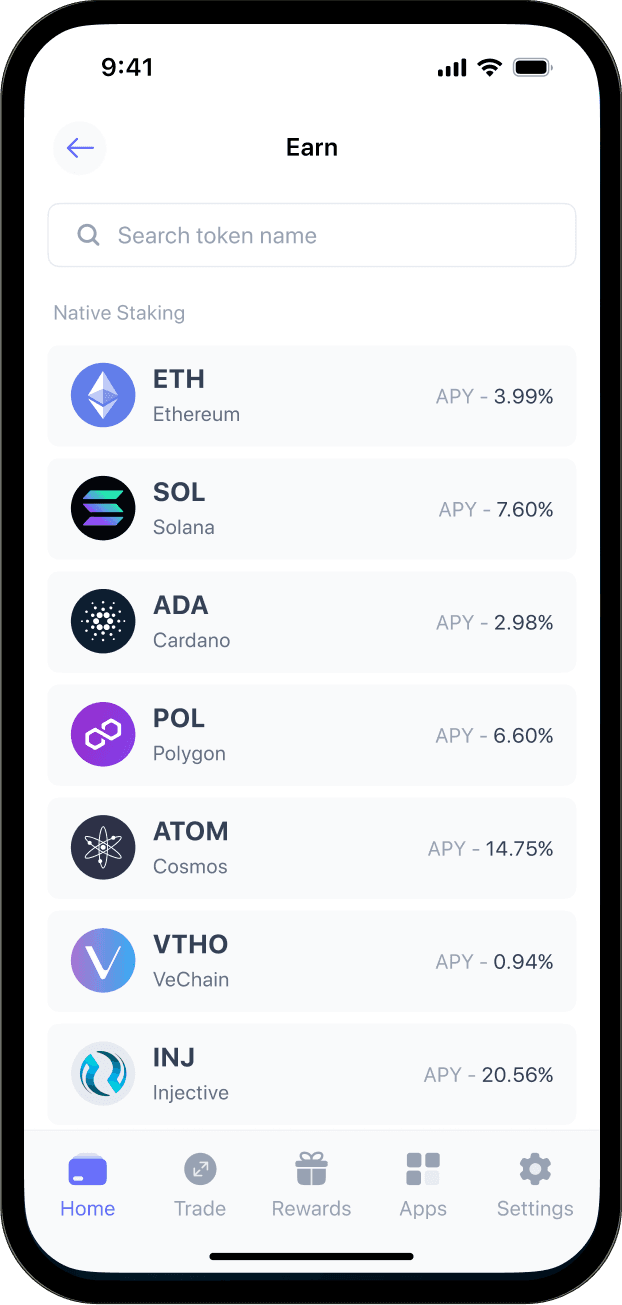The width and height of the screenshot is (622, 1305).
Task: Open ATOM Cosmos staking
Action: coord(312,848)
